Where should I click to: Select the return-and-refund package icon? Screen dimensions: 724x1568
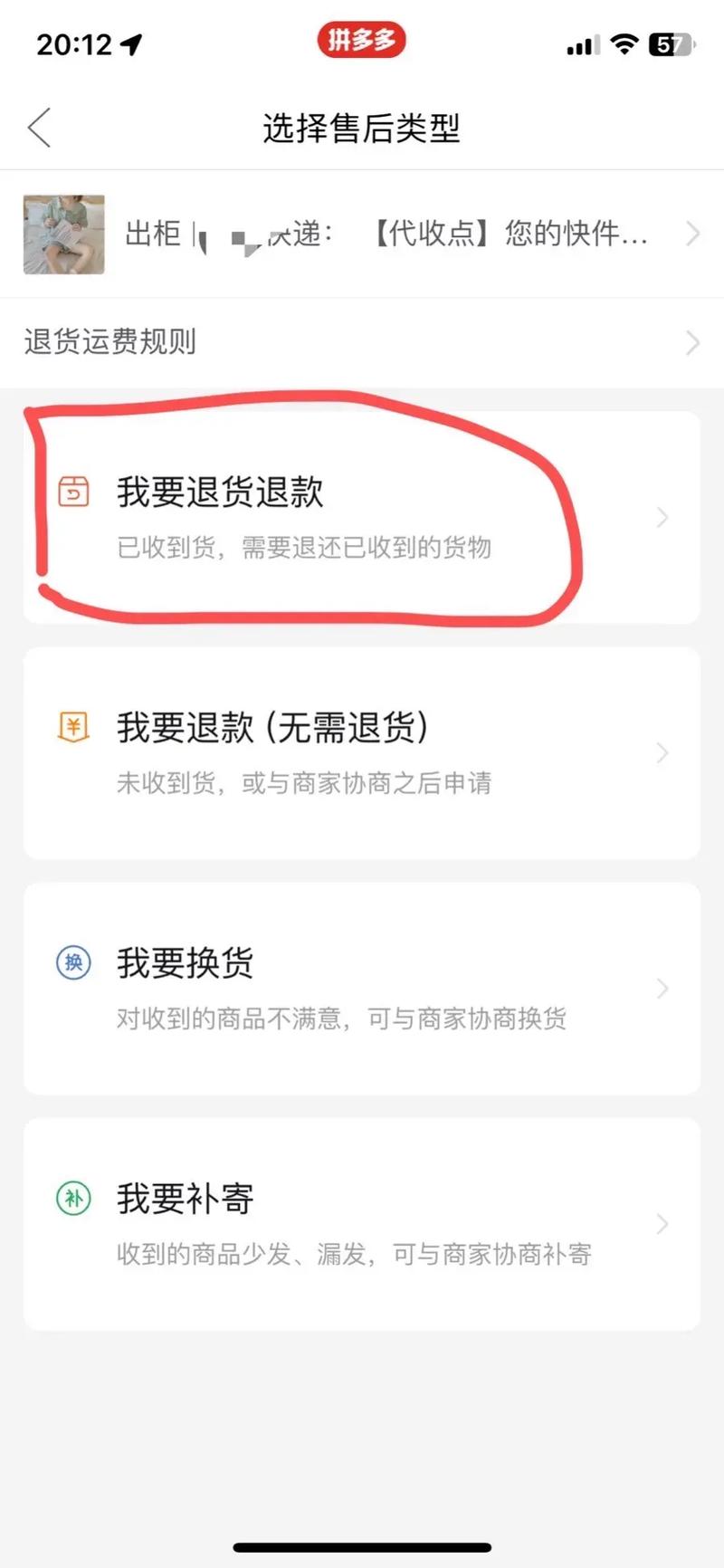pos(72,492)
